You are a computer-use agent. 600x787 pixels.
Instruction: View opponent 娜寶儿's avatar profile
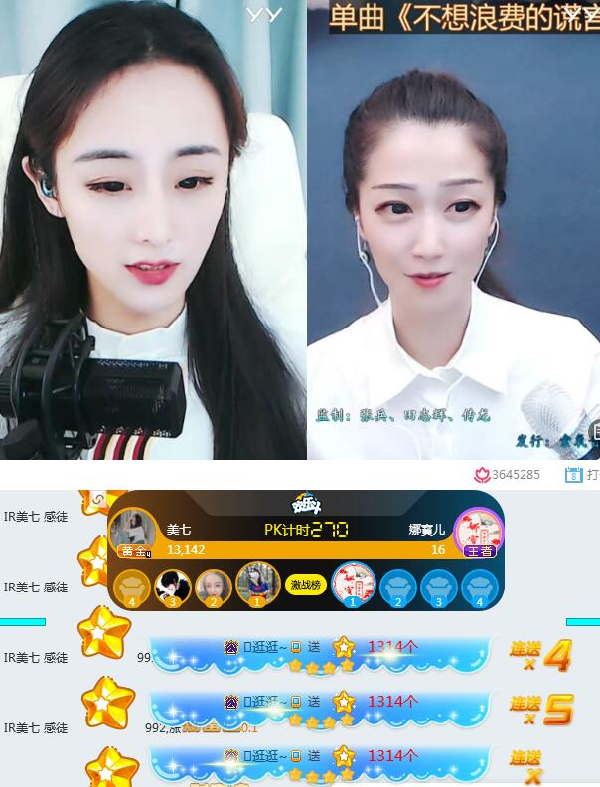pyautogui.click(x=478, y=531)
